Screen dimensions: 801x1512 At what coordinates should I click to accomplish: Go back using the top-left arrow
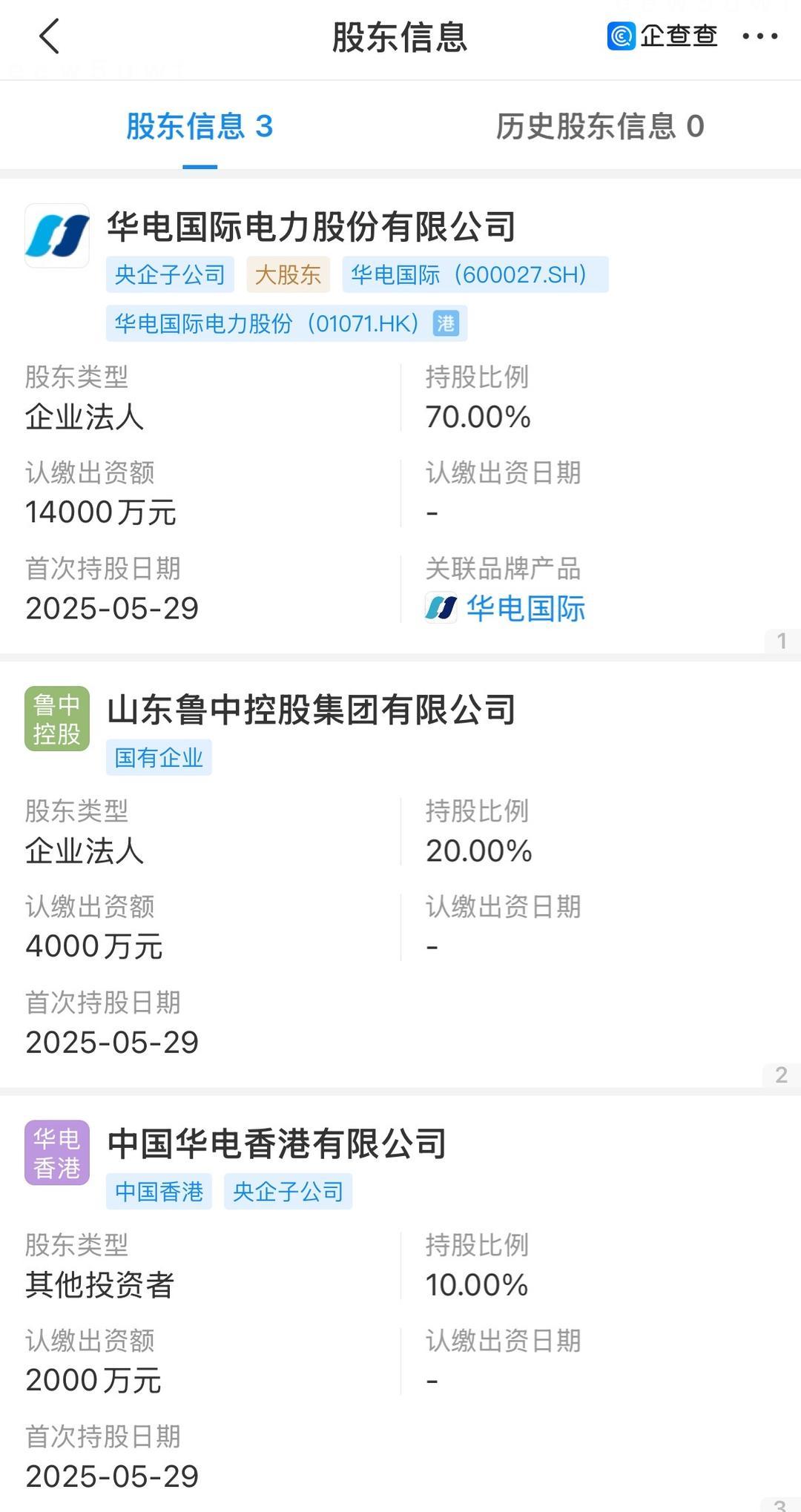coord(49,36)
